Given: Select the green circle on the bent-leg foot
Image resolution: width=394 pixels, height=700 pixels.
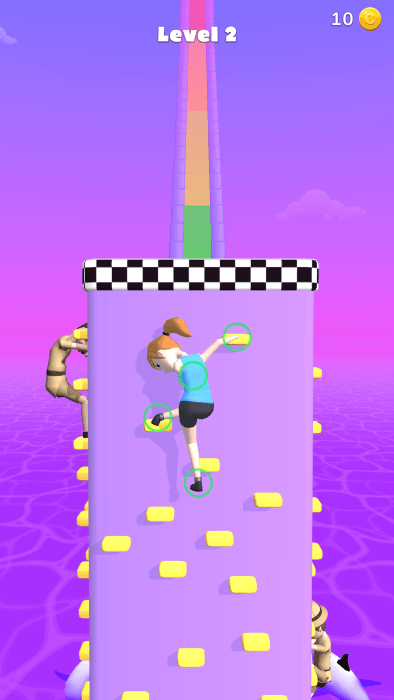Looking at the screenshot, I should pyautogui.click(x=158, y=417).
